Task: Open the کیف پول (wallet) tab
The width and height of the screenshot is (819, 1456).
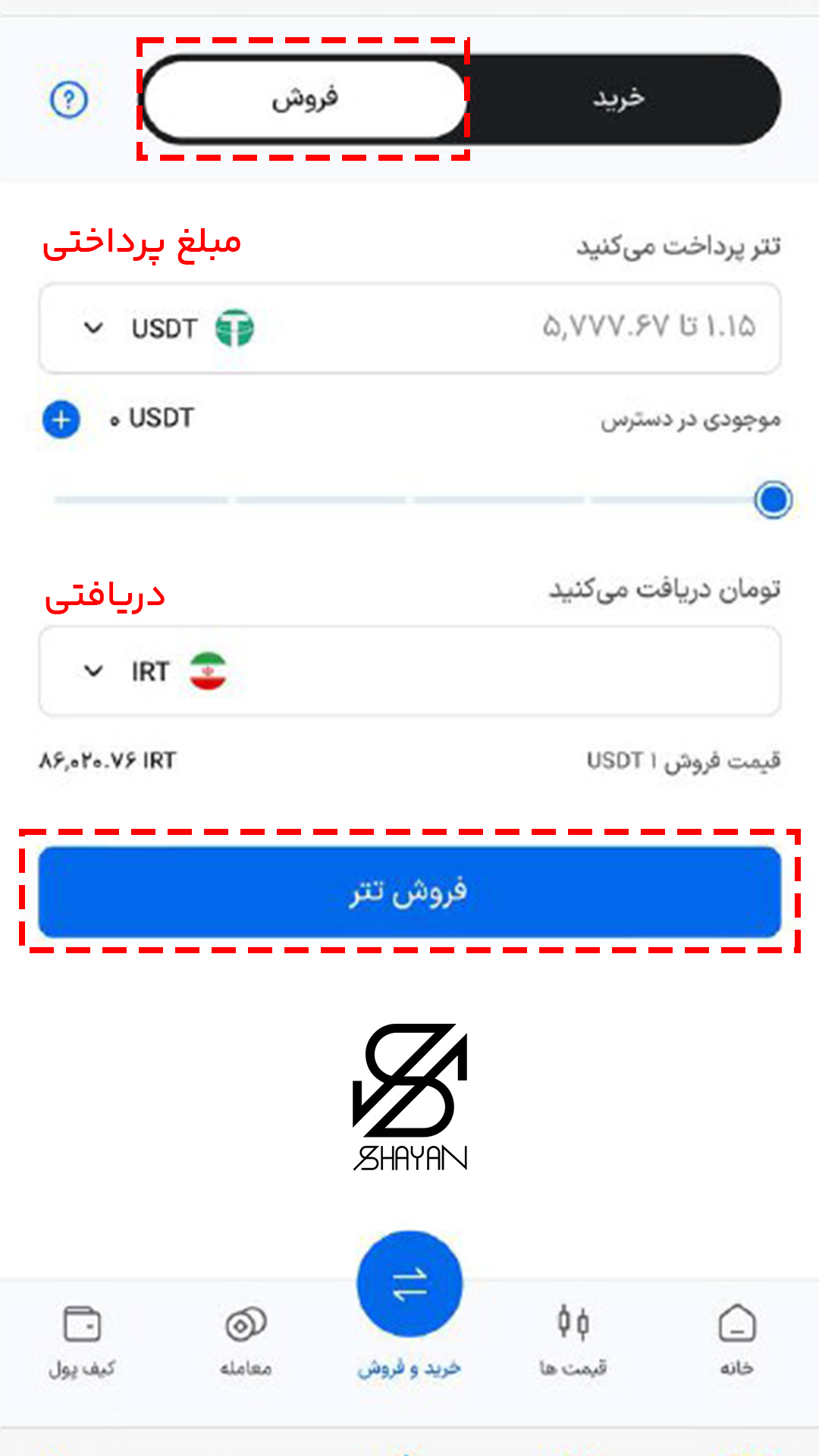Action: 82,1339
